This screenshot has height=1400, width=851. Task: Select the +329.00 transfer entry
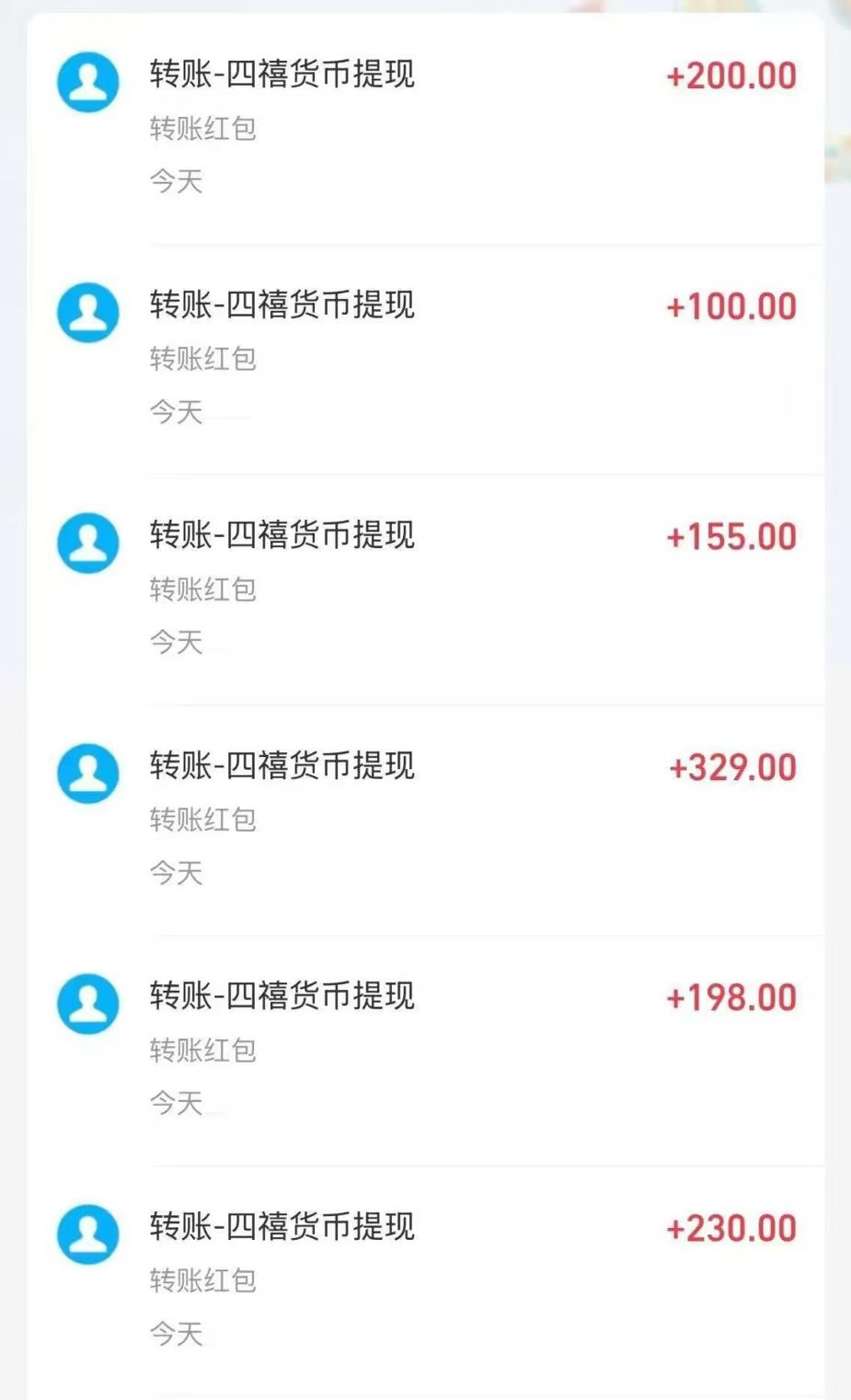coord(425,820)
